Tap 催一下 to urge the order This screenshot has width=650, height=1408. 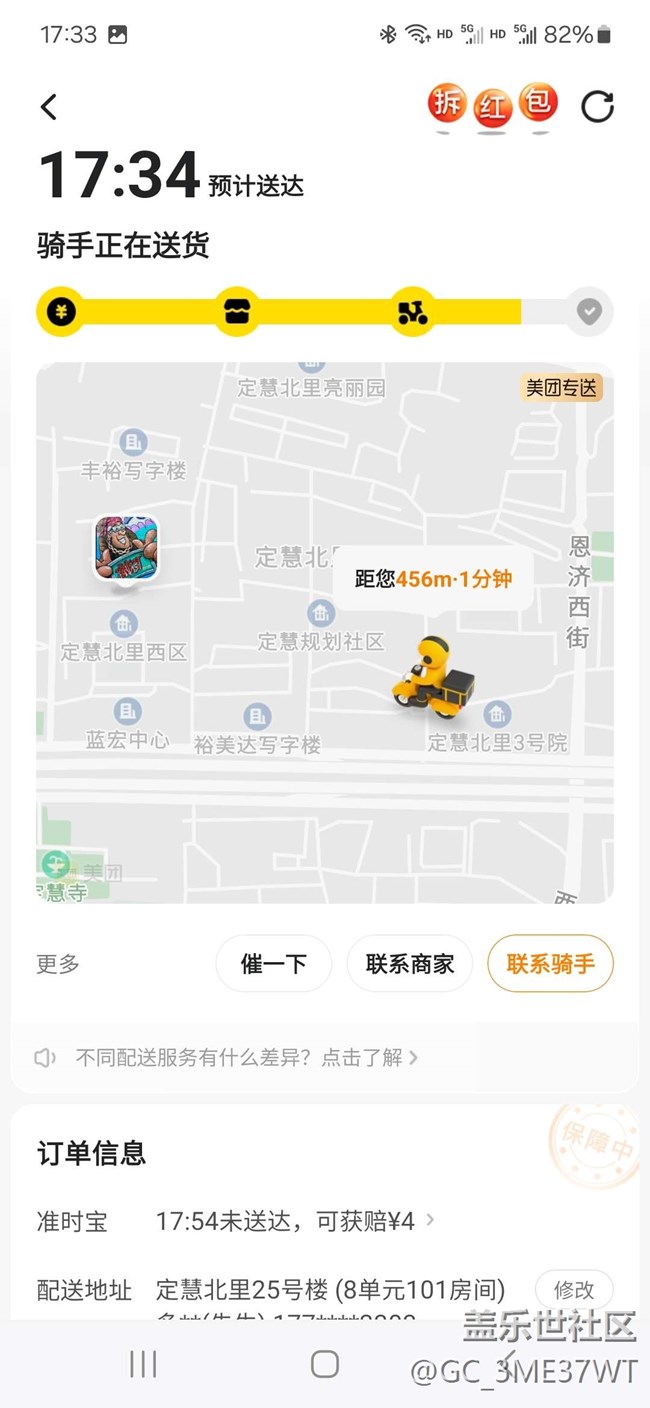click(x=273, y=964)
